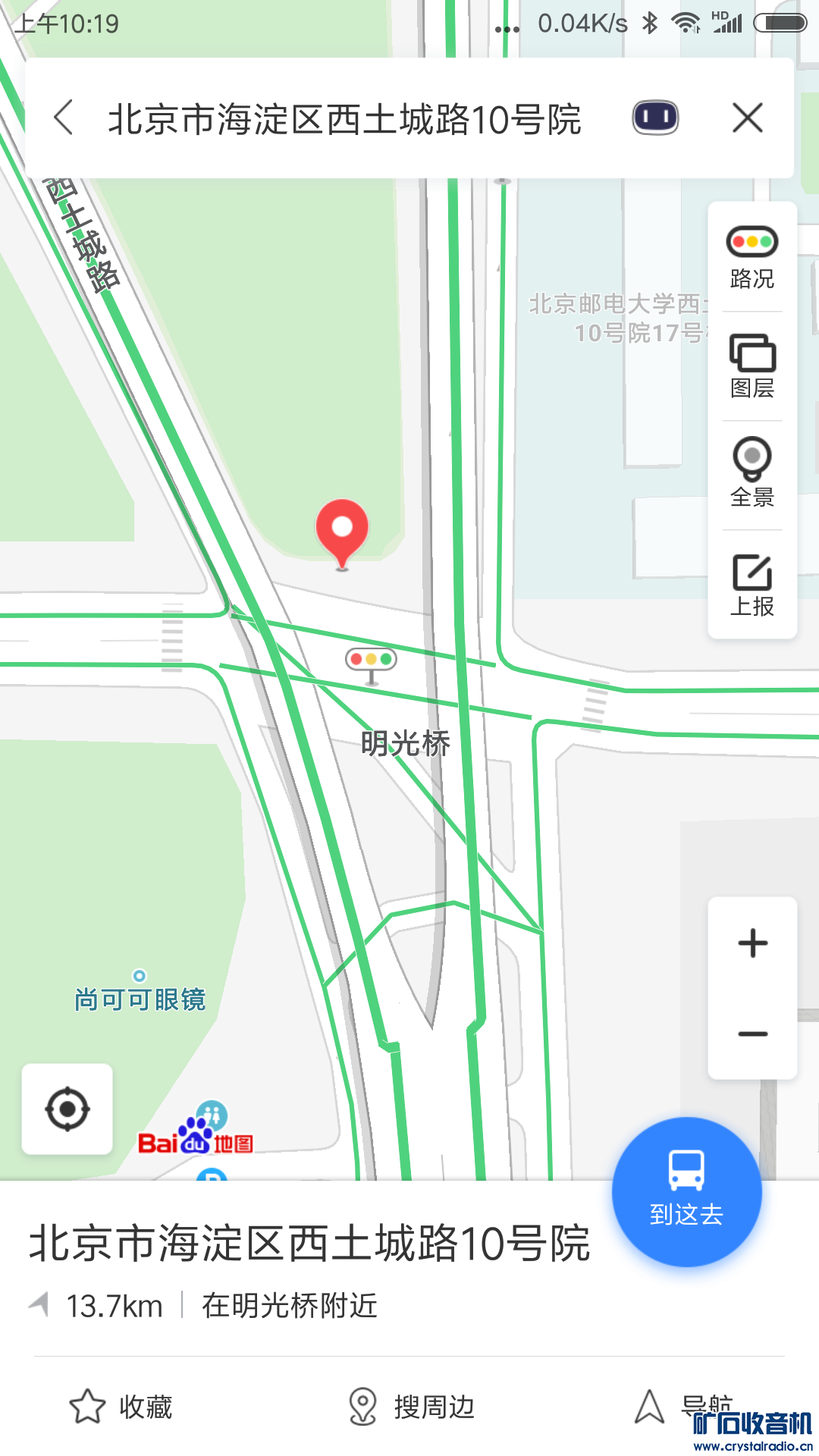Recenter map on my location

click(x=67, y=1109)
